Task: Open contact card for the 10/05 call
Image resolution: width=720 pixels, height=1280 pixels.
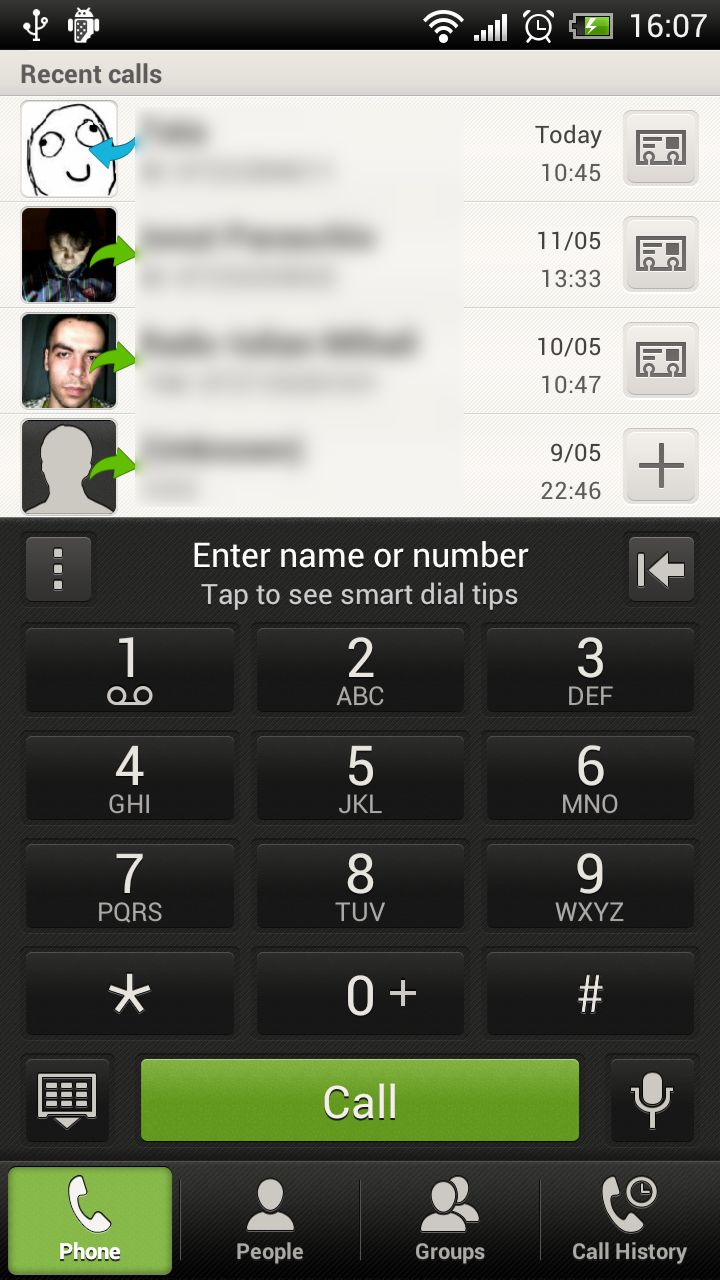Action: pyautogui.click(x=660, y=360)
